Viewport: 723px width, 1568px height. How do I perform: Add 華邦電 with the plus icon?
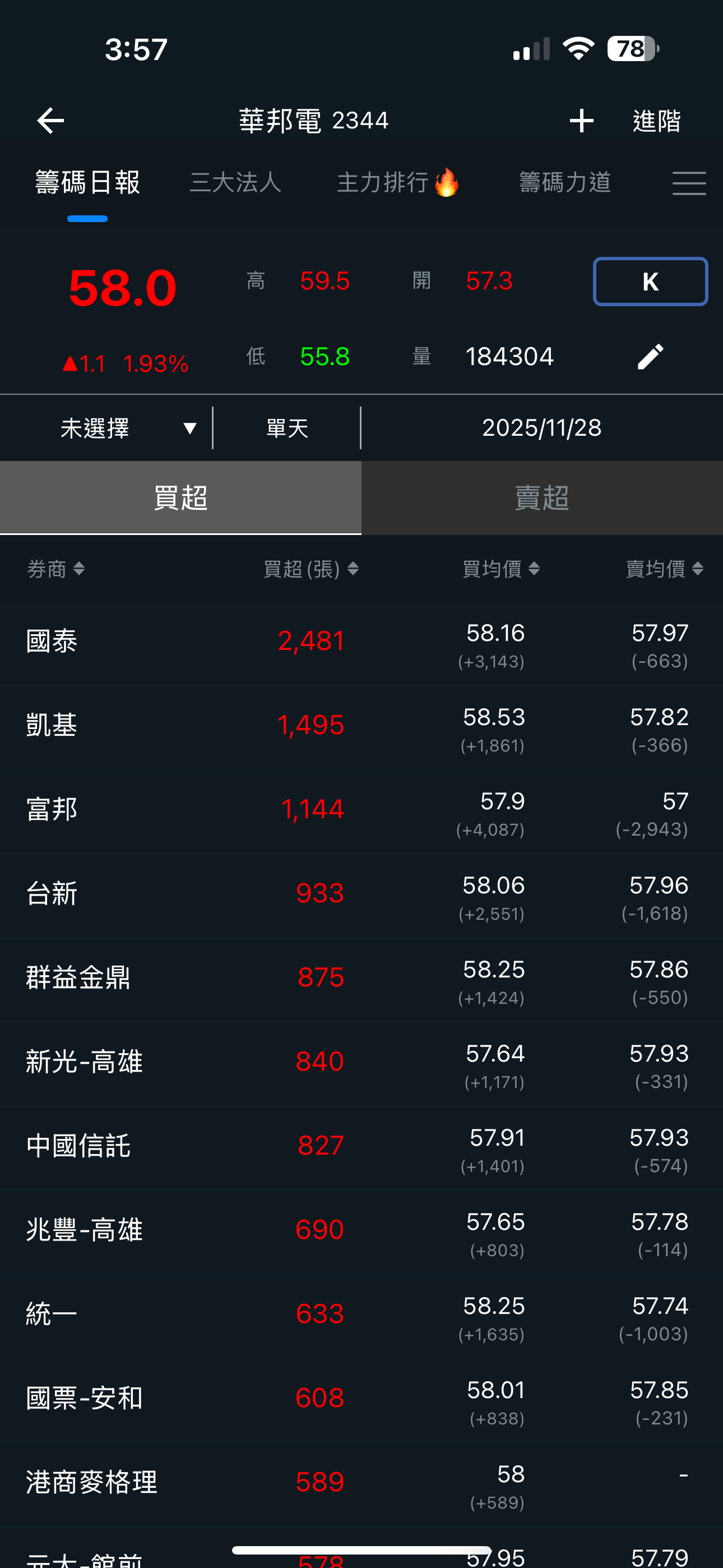point(581,121)
